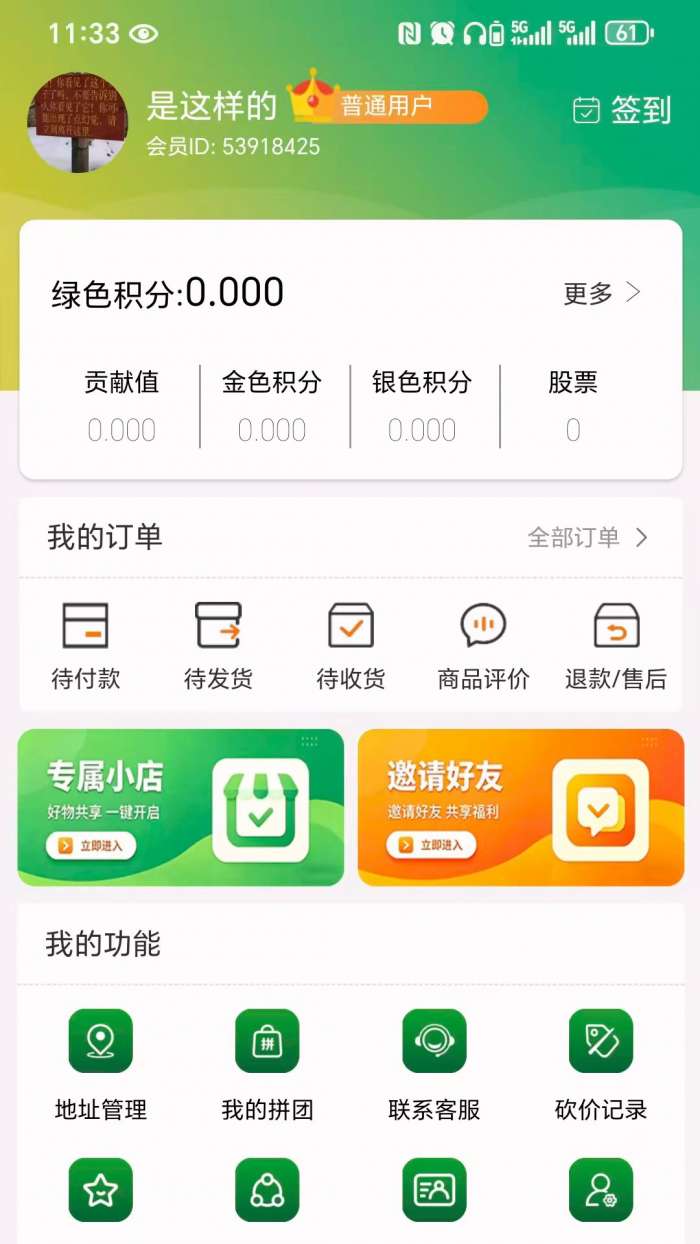Open 商品评价 product reviews
This screenshot has width=700, height=1244.
pos(483,645)
